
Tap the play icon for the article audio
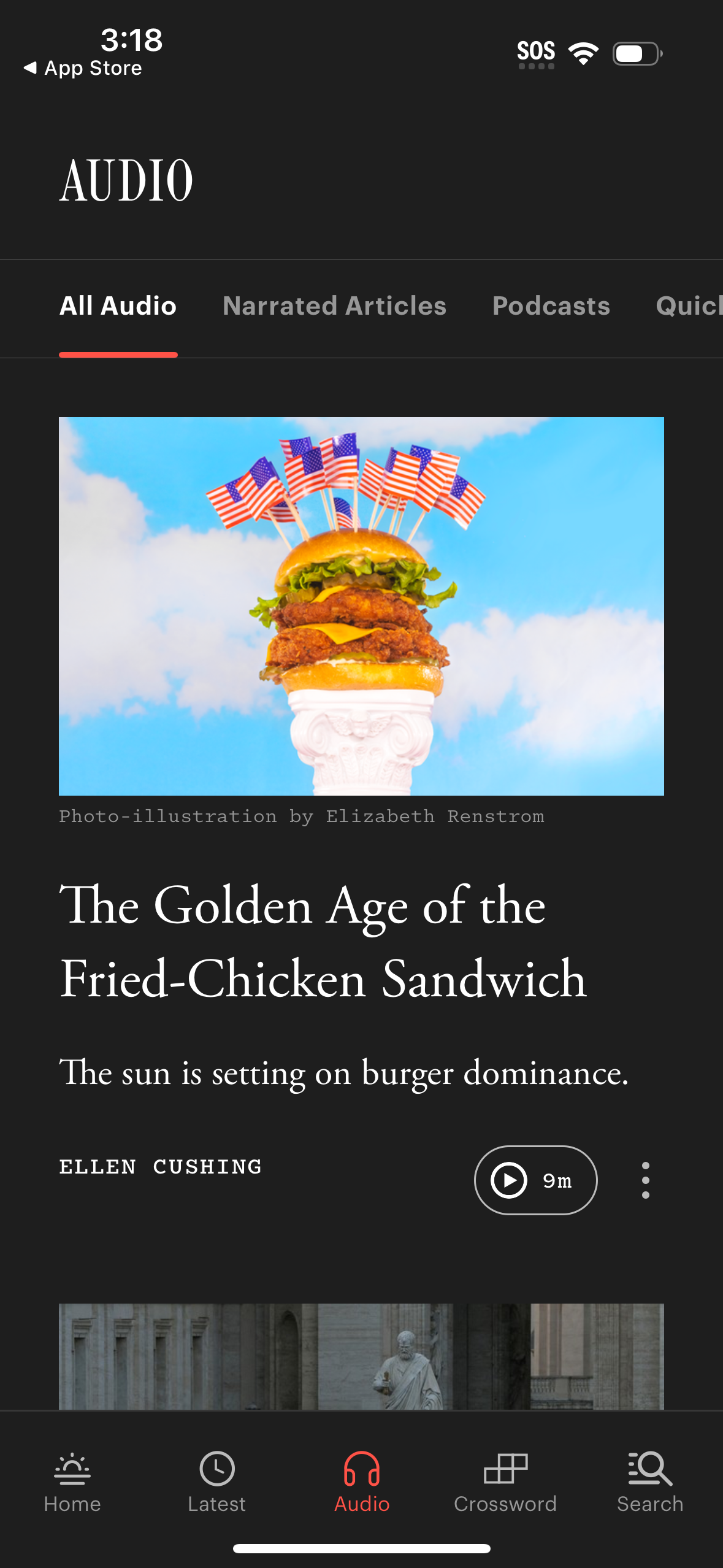[511, 1180]
